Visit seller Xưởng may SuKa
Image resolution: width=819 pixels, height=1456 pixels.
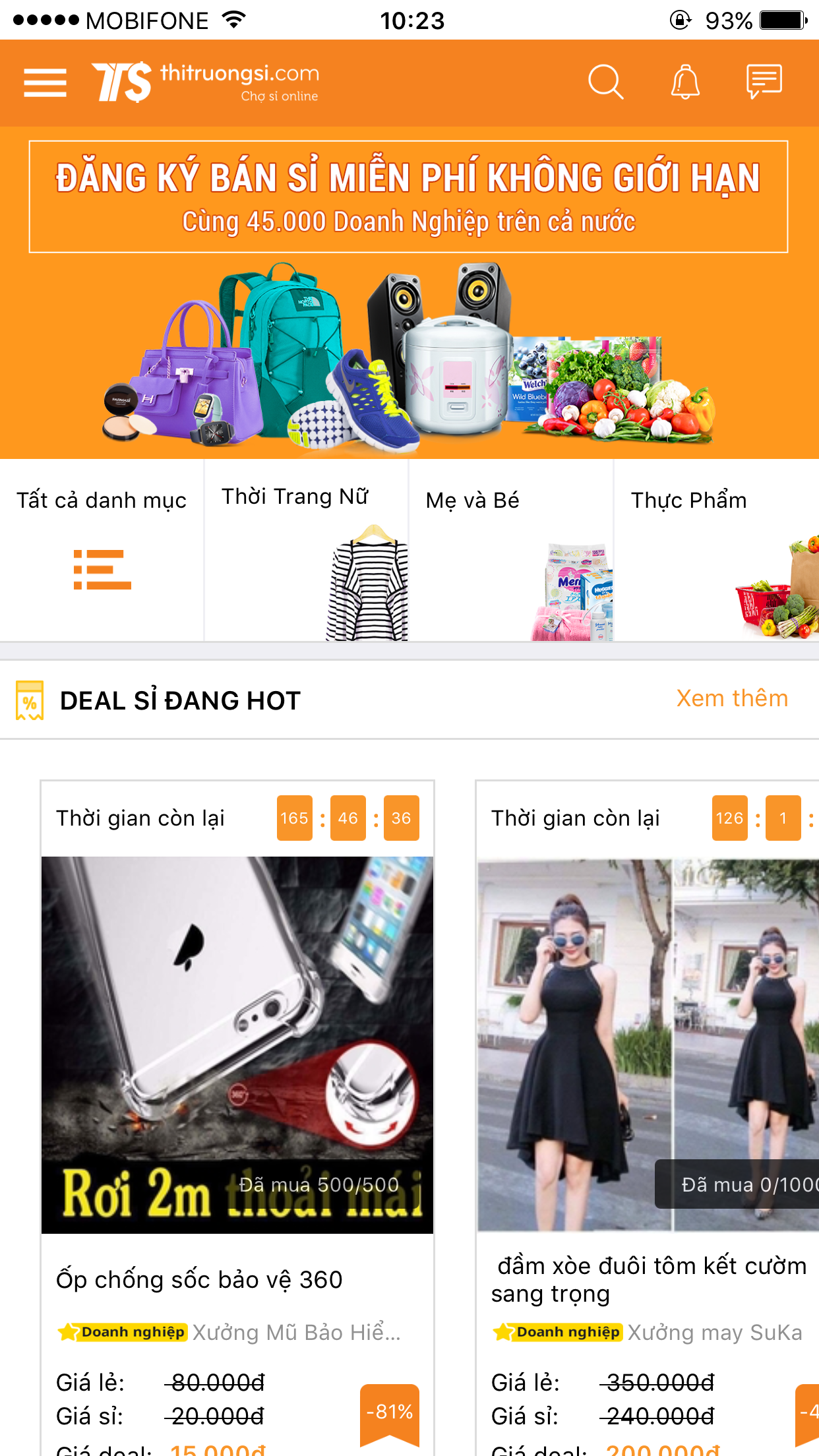tap(714, 1333)
